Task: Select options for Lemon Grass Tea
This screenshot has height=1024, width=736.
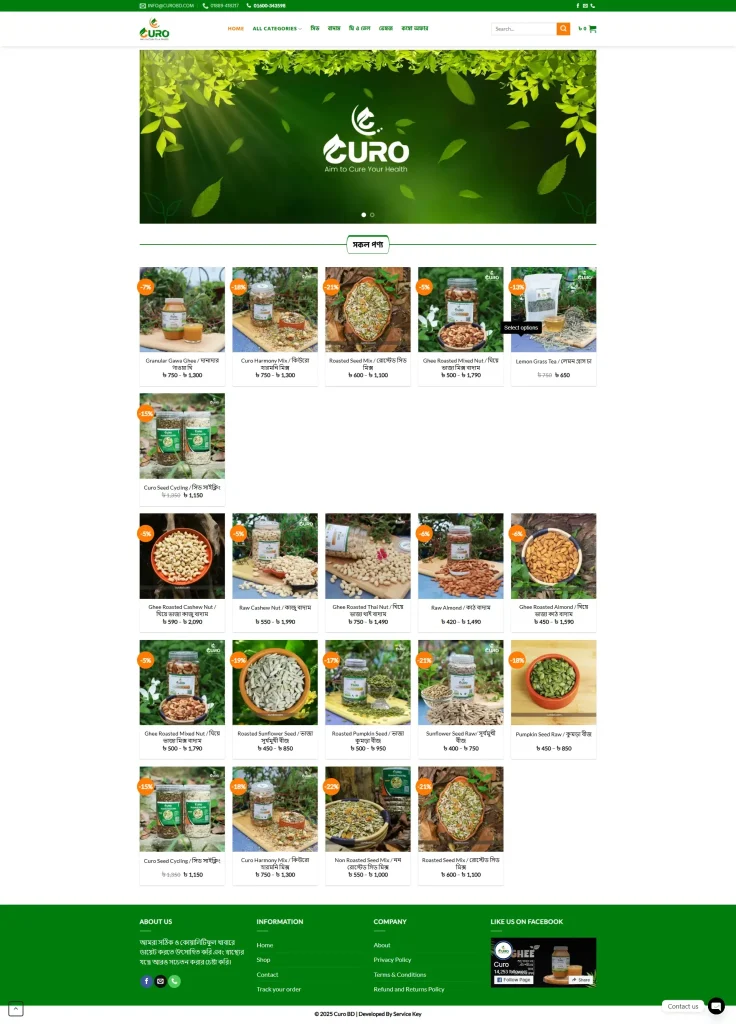Action: pos(521,327)
